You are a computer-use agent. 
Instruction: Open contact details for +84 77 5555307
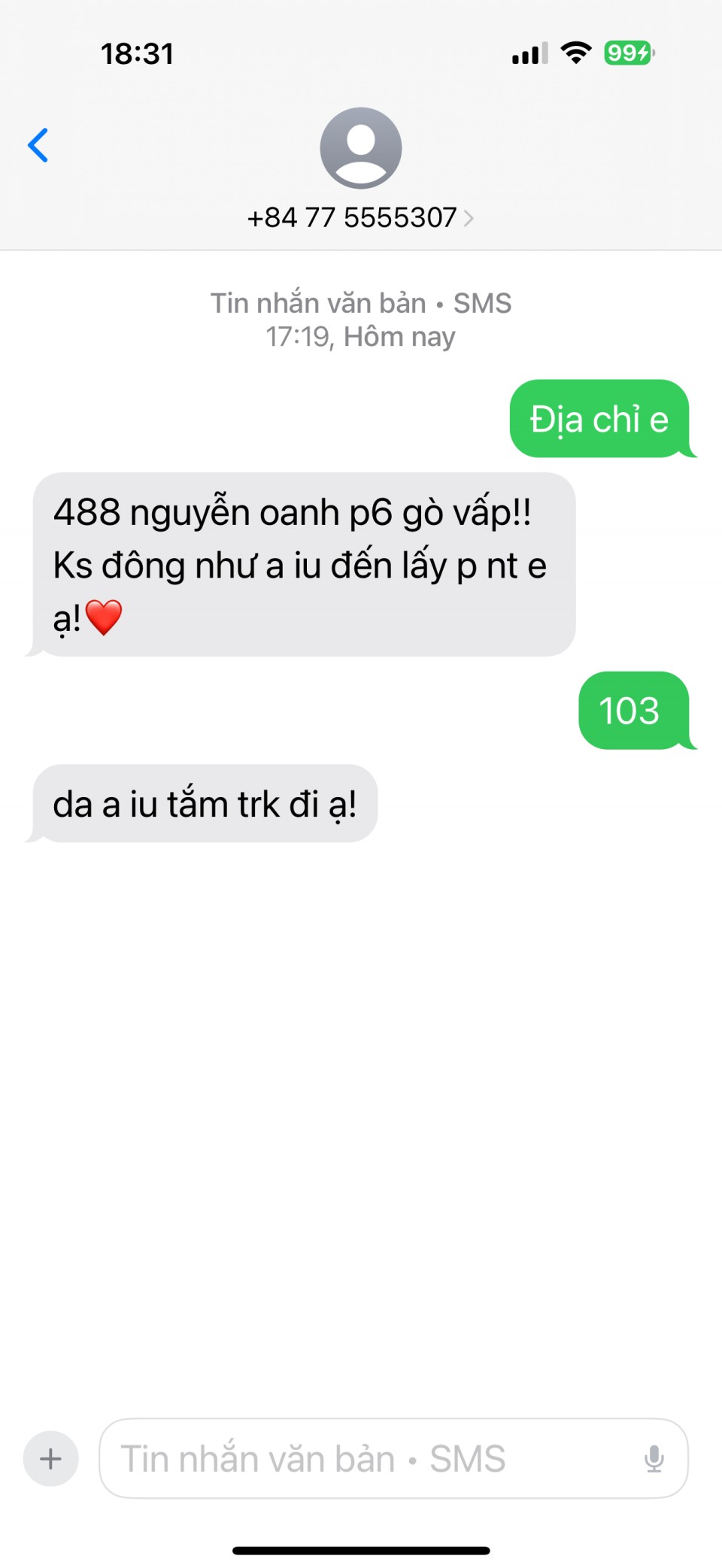pos(360,217)
